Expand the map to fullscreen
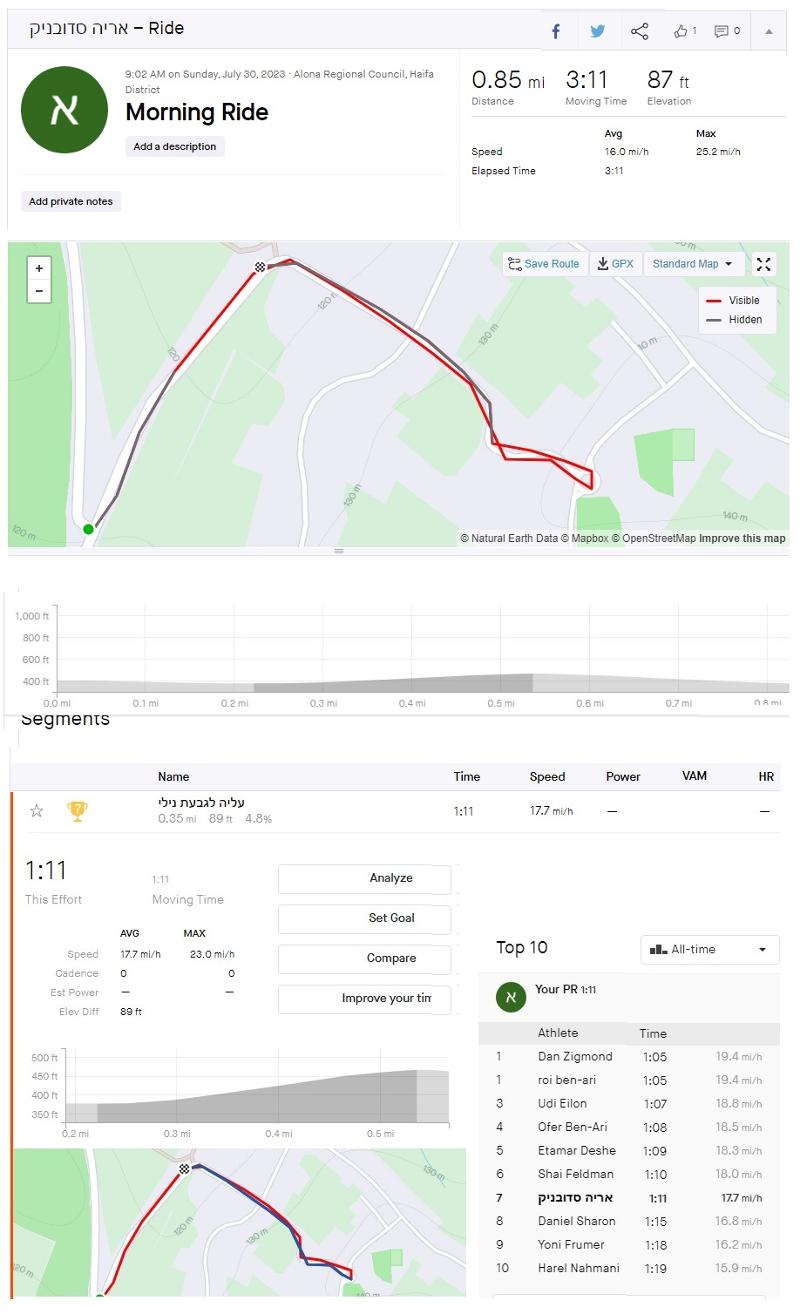Viewport: 800px width, 1314px height. (x=764, y=264)
